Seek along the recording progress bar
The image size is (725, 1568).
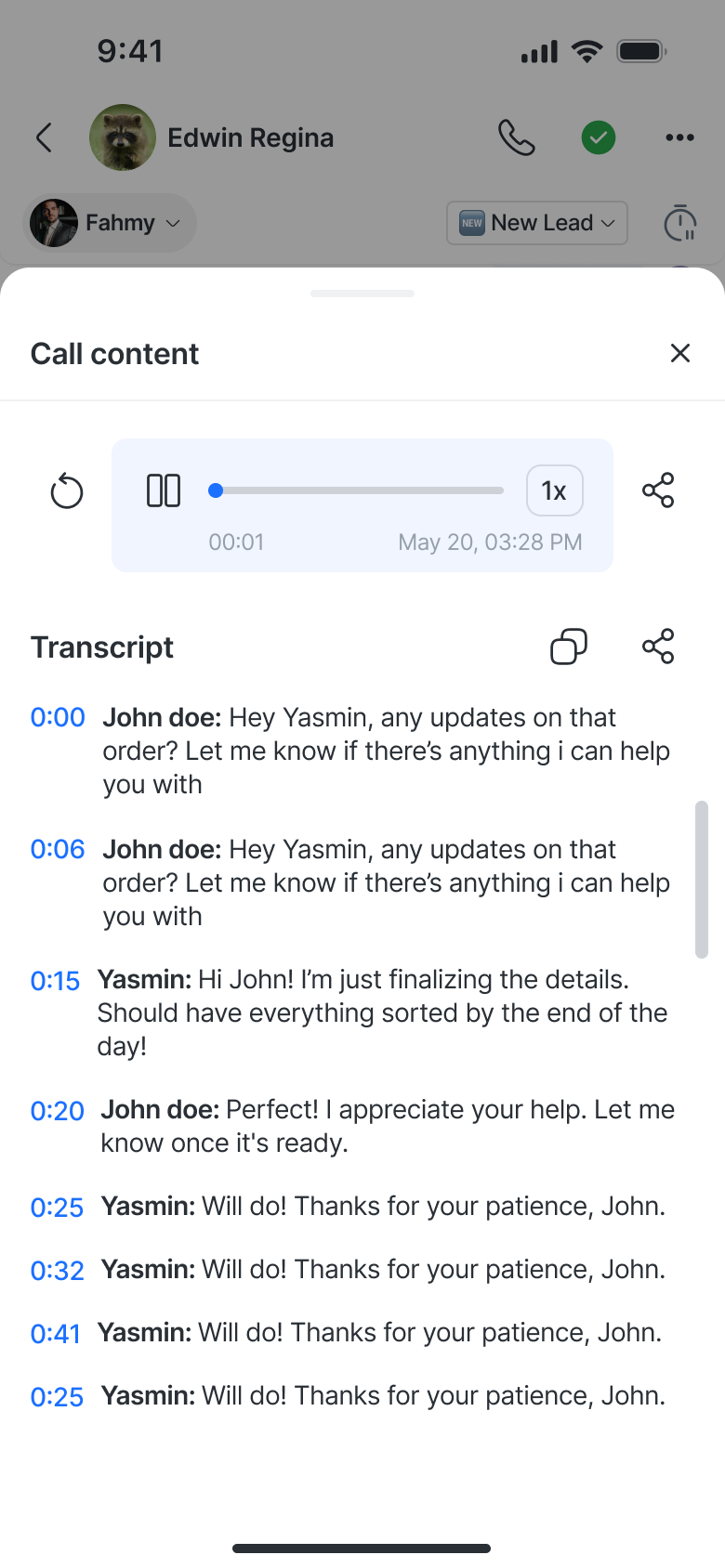coord(359,490)
